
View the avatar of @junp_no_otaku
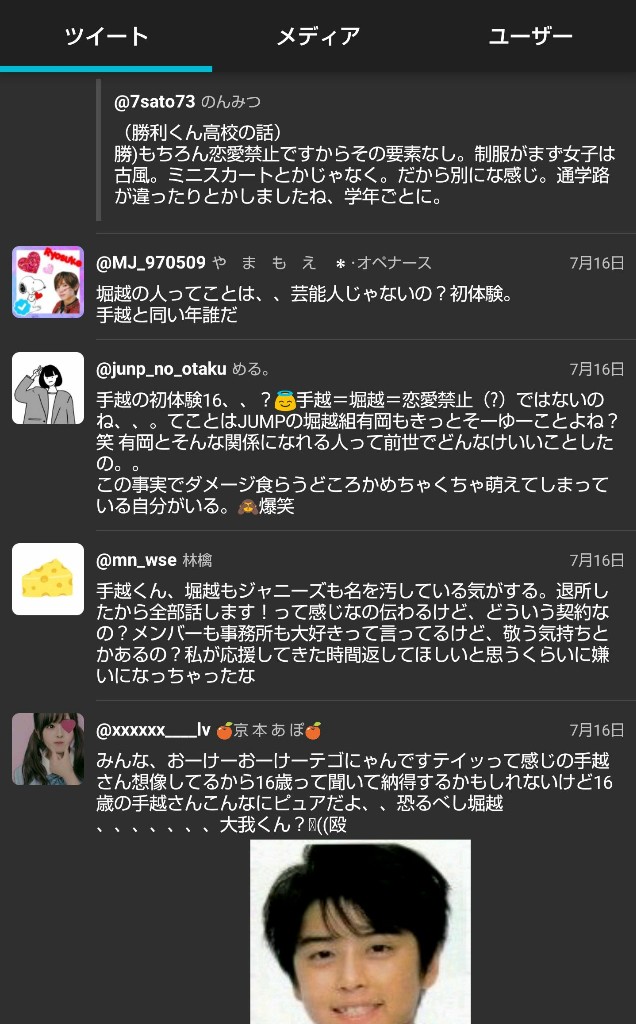tap(48, 388)
